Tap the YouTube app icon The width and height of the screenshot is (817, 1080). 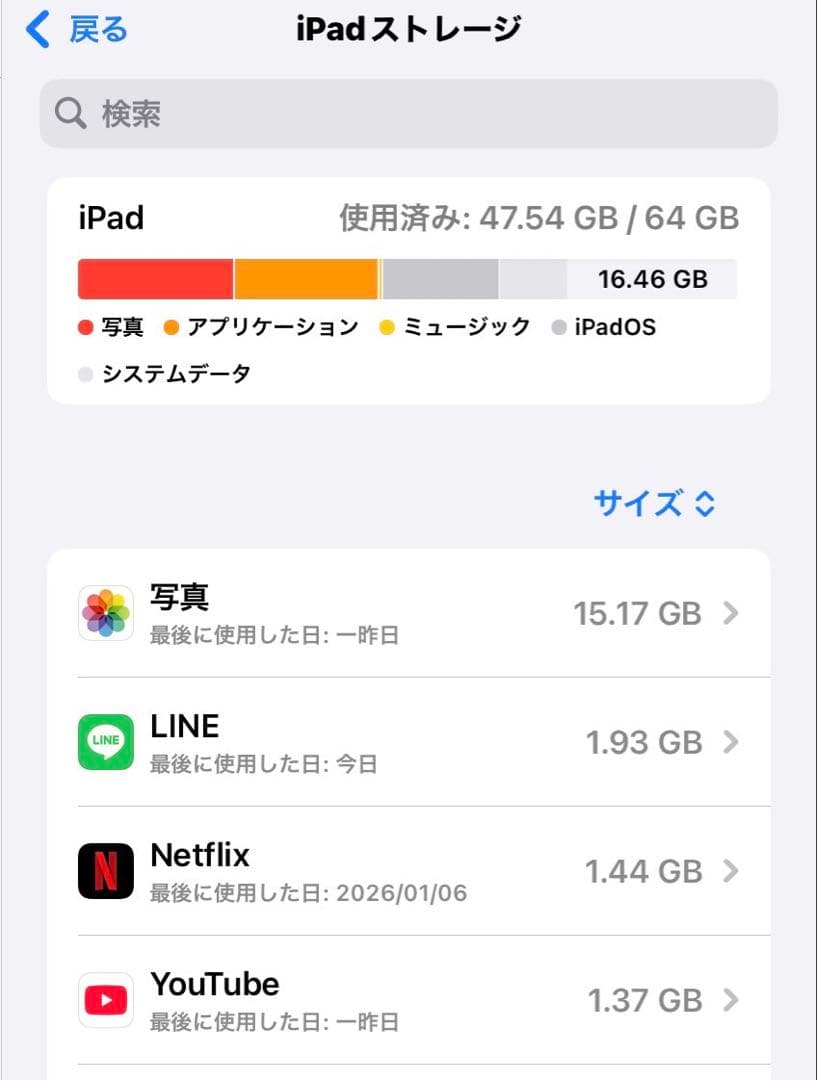(105, 1000)
